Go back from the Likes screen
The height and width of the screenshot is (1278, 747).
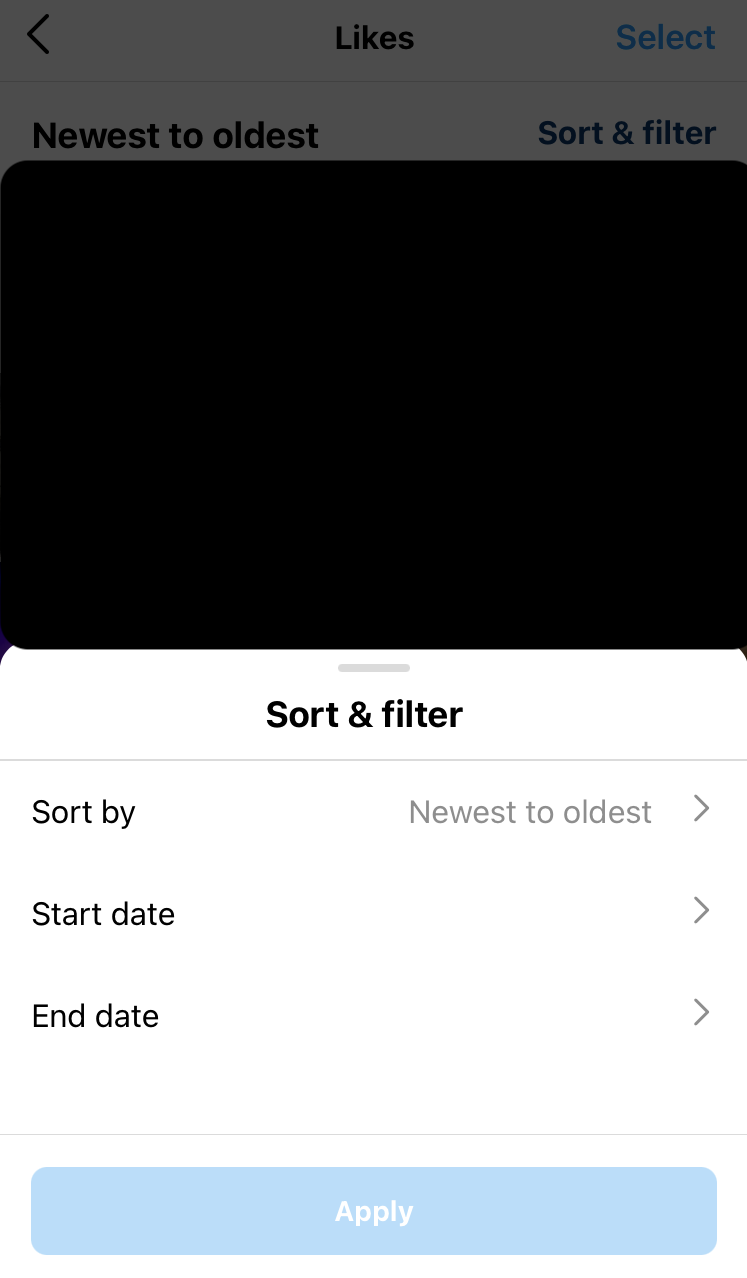pos(38,36)
